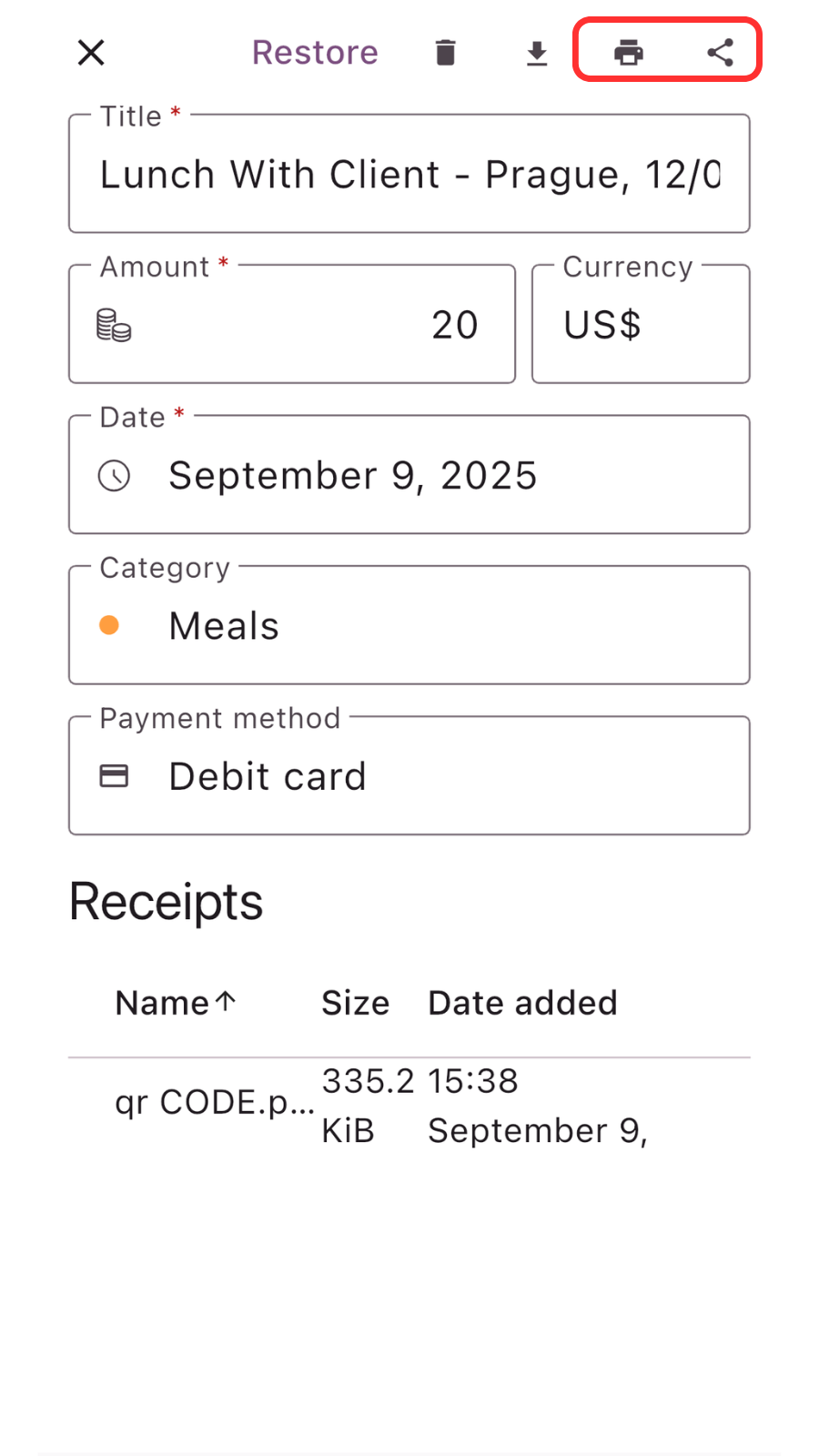The image size is (819, 1456).
Task: Sort receipts by Name column
Action: pos(164,1003)
